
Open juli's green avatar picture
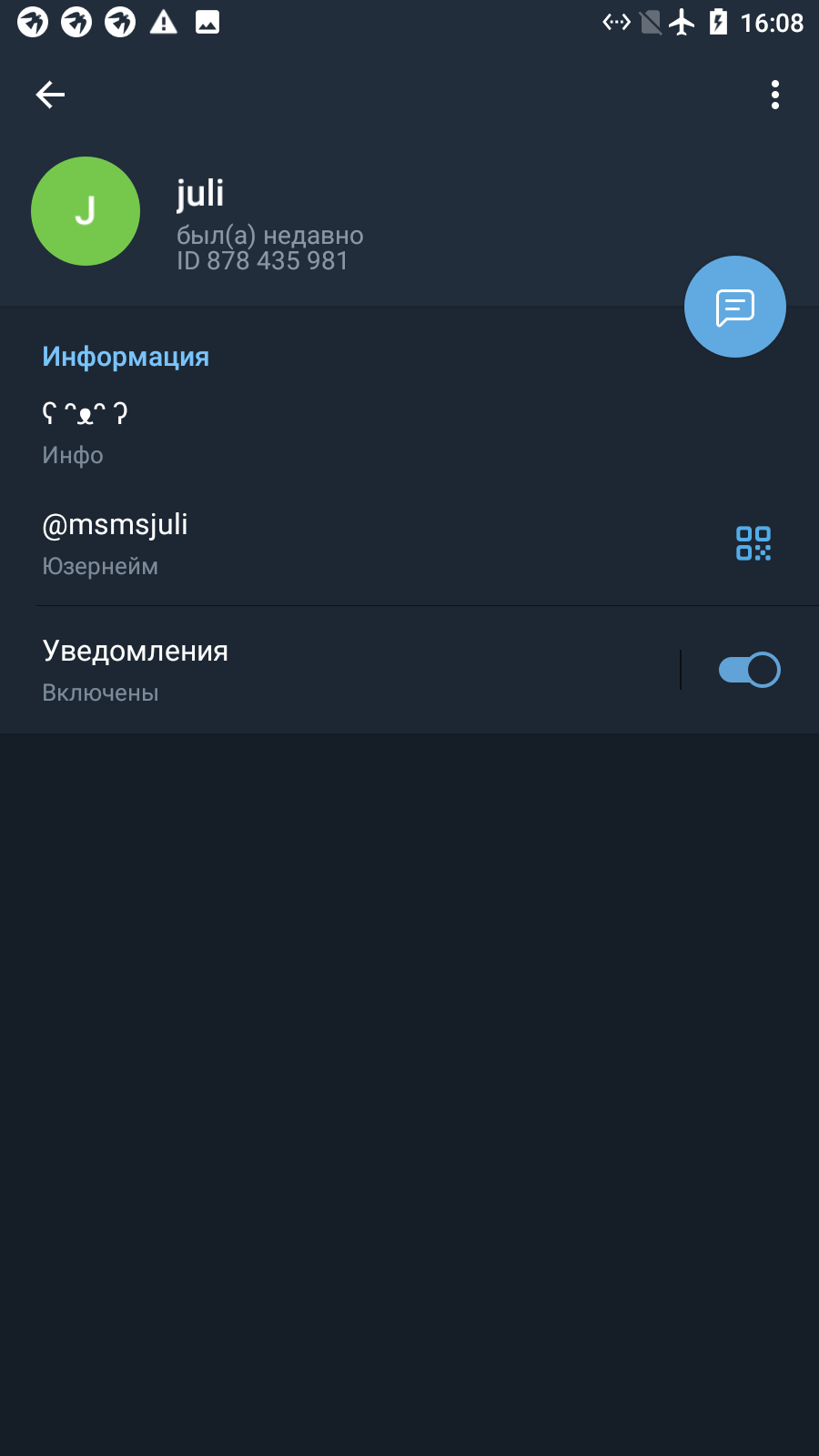[x=86, y=211]
